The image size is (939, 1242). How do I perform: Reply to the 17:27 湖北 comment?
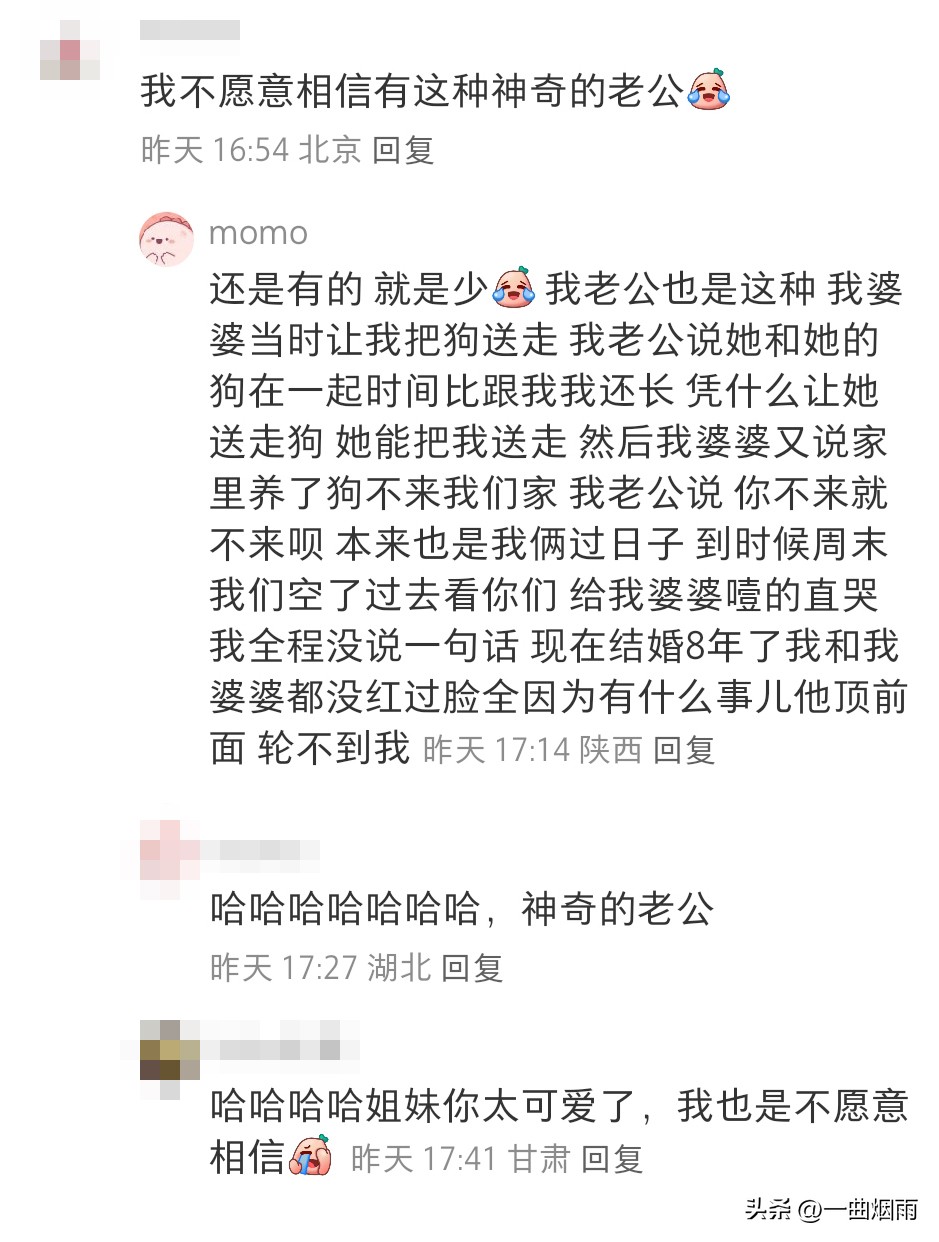click(x=472, y=967)
